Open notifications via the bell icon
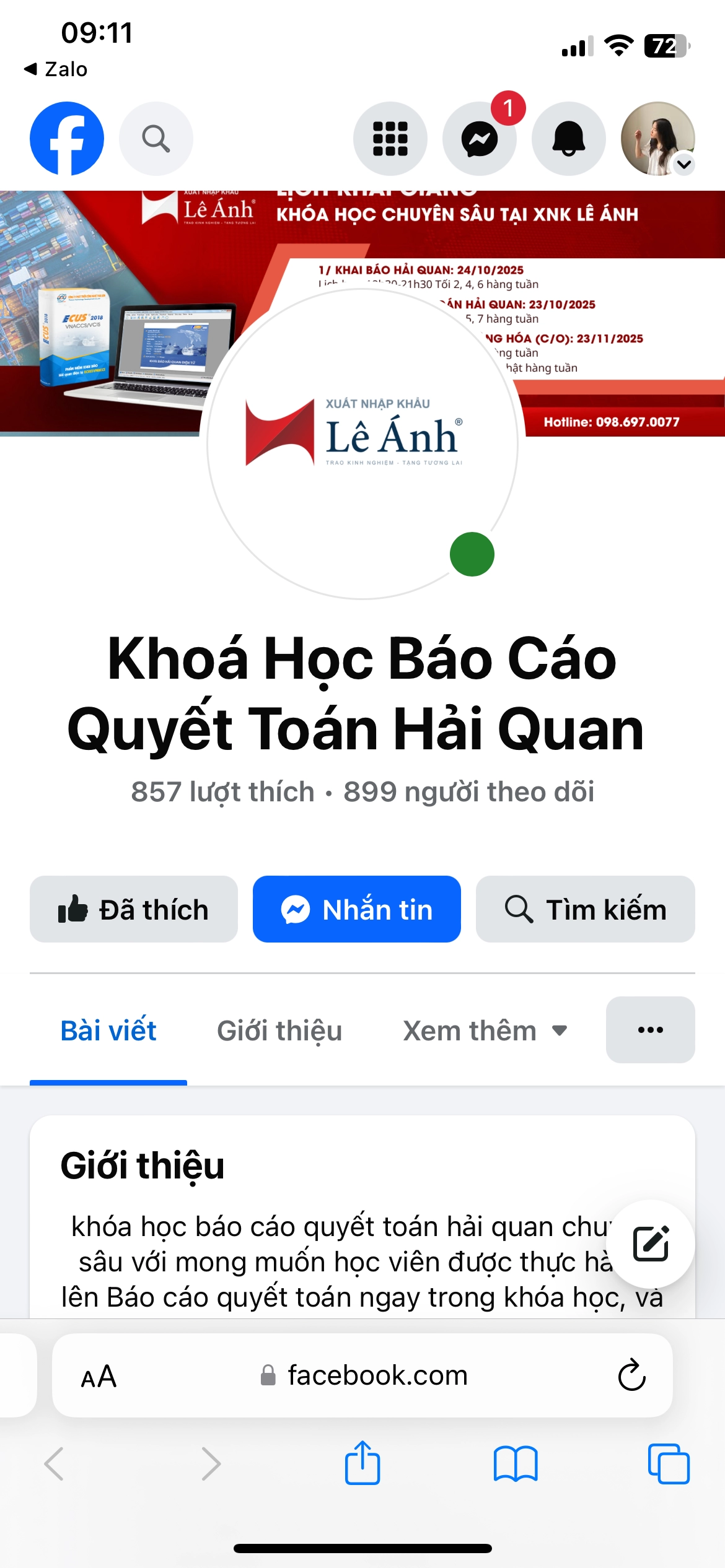Screen dimensions: 725x1568 point(568,138)
